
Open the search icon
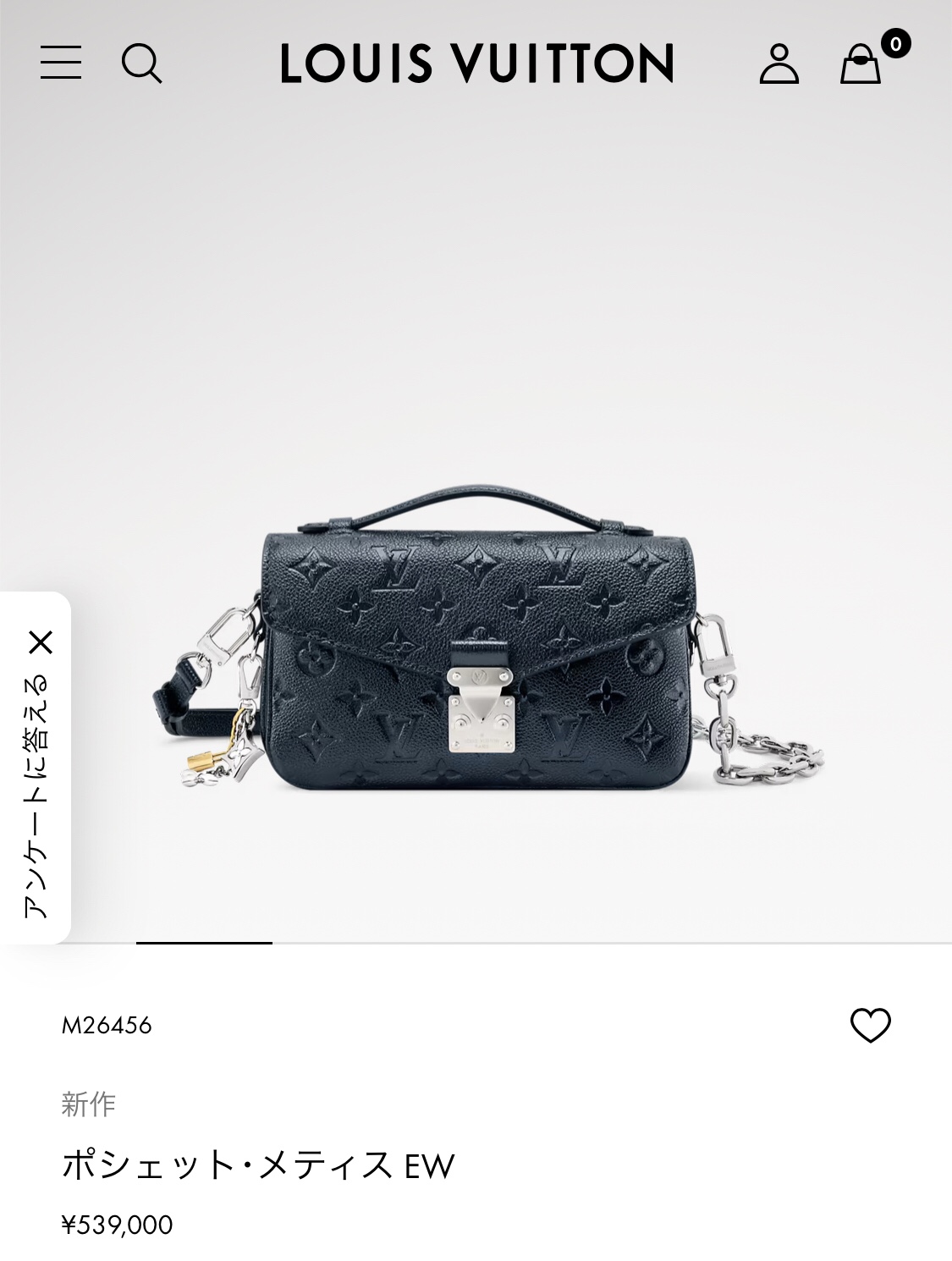[141, 63]
